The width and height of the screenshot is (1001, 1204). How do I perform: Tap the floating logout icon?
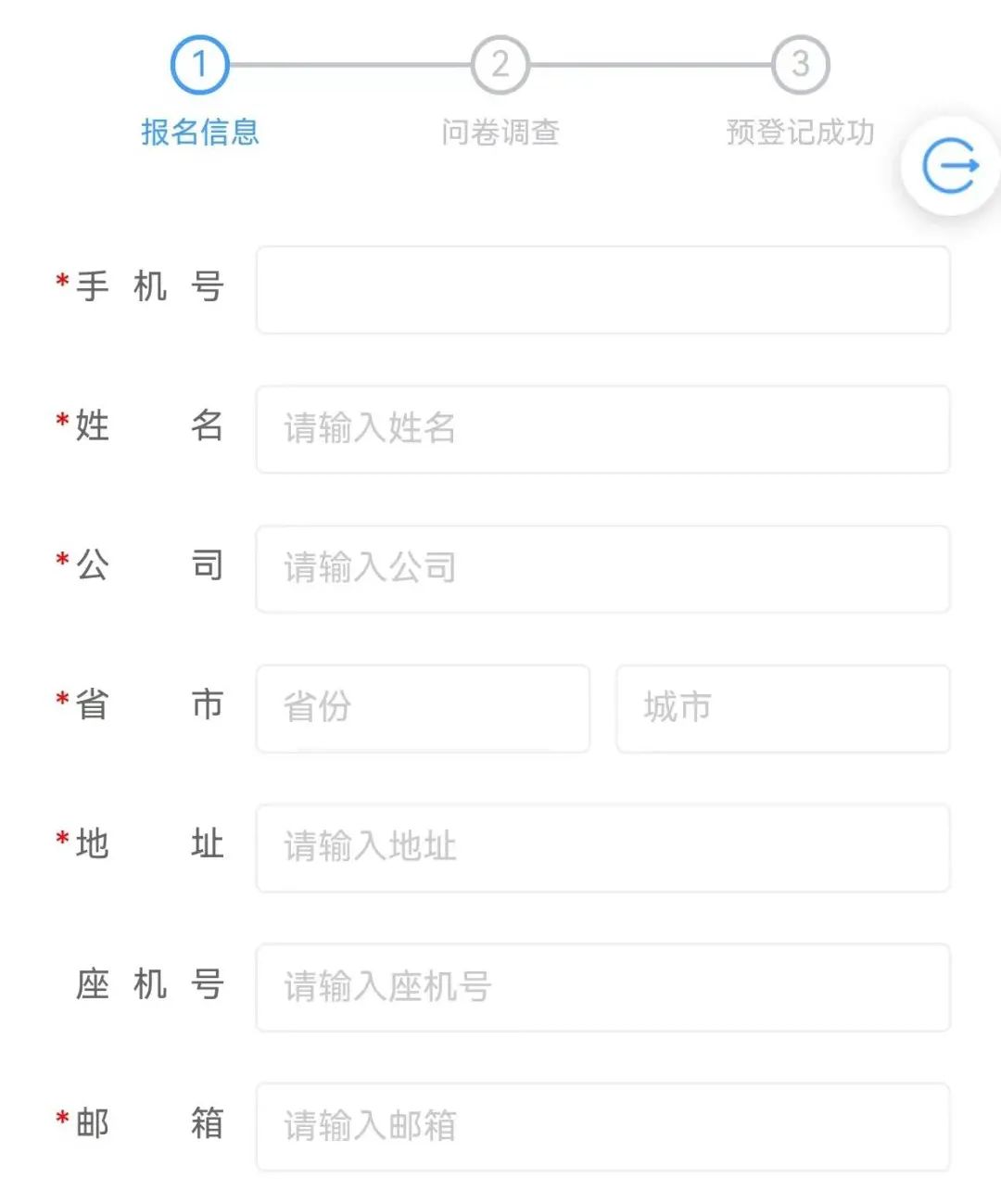pos(950,167)
